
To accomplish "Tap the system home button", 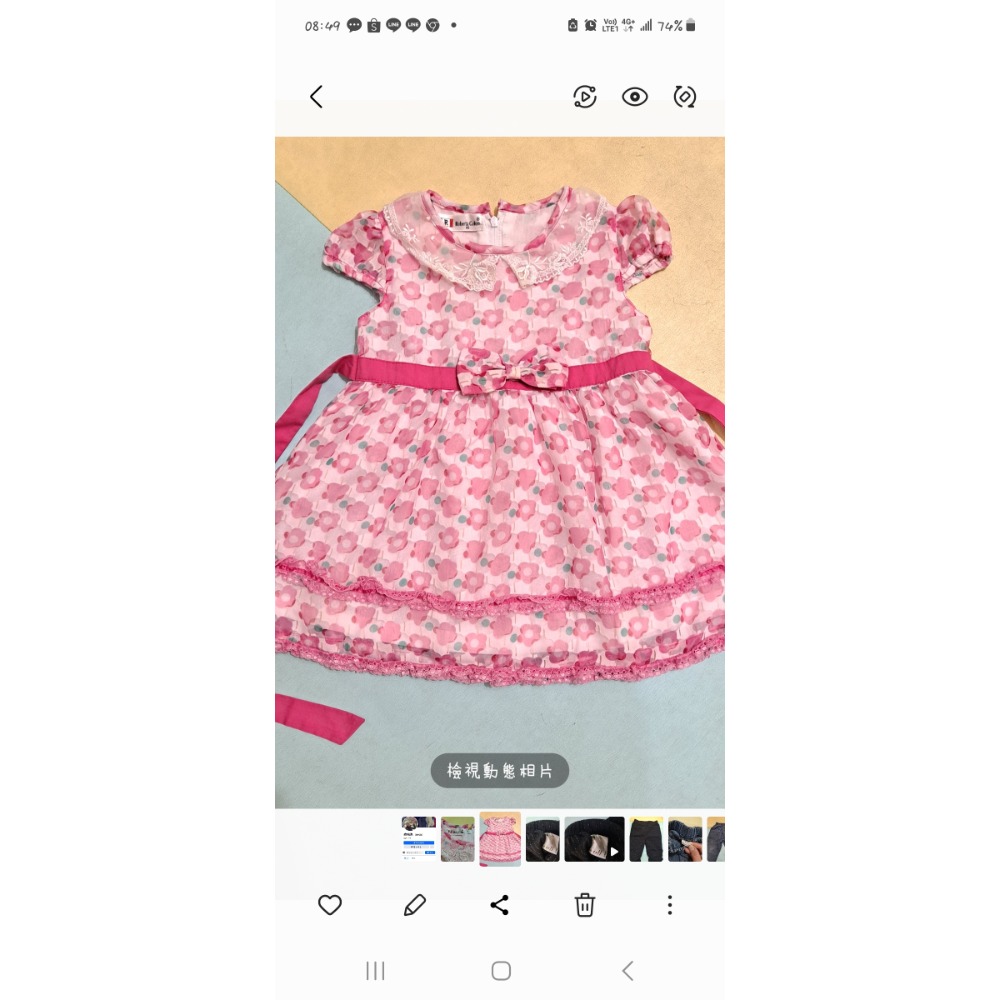I will pyautogui.click(x=501, y=970).
